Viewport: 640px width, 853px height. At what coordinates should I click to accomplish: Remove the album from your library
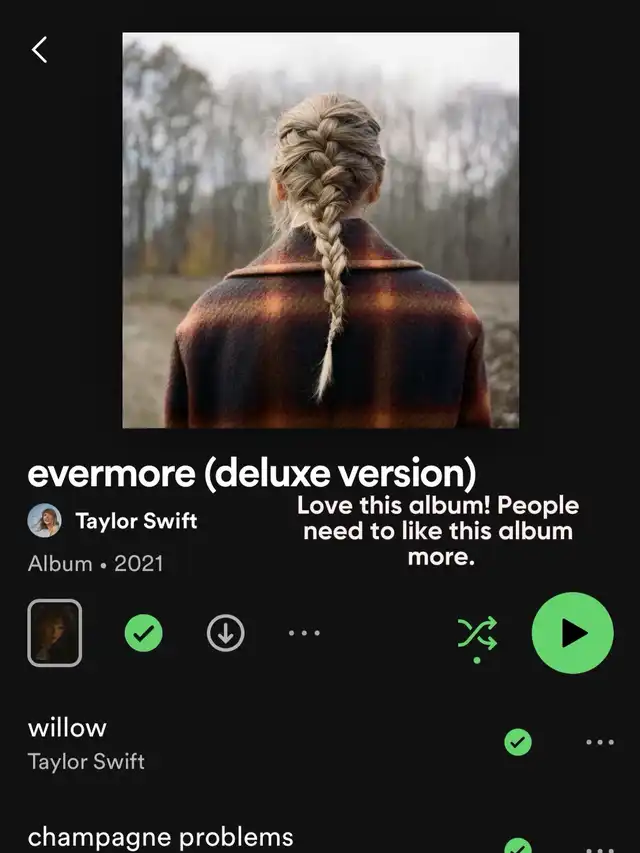pyautogui.click(x=143, y=633)
